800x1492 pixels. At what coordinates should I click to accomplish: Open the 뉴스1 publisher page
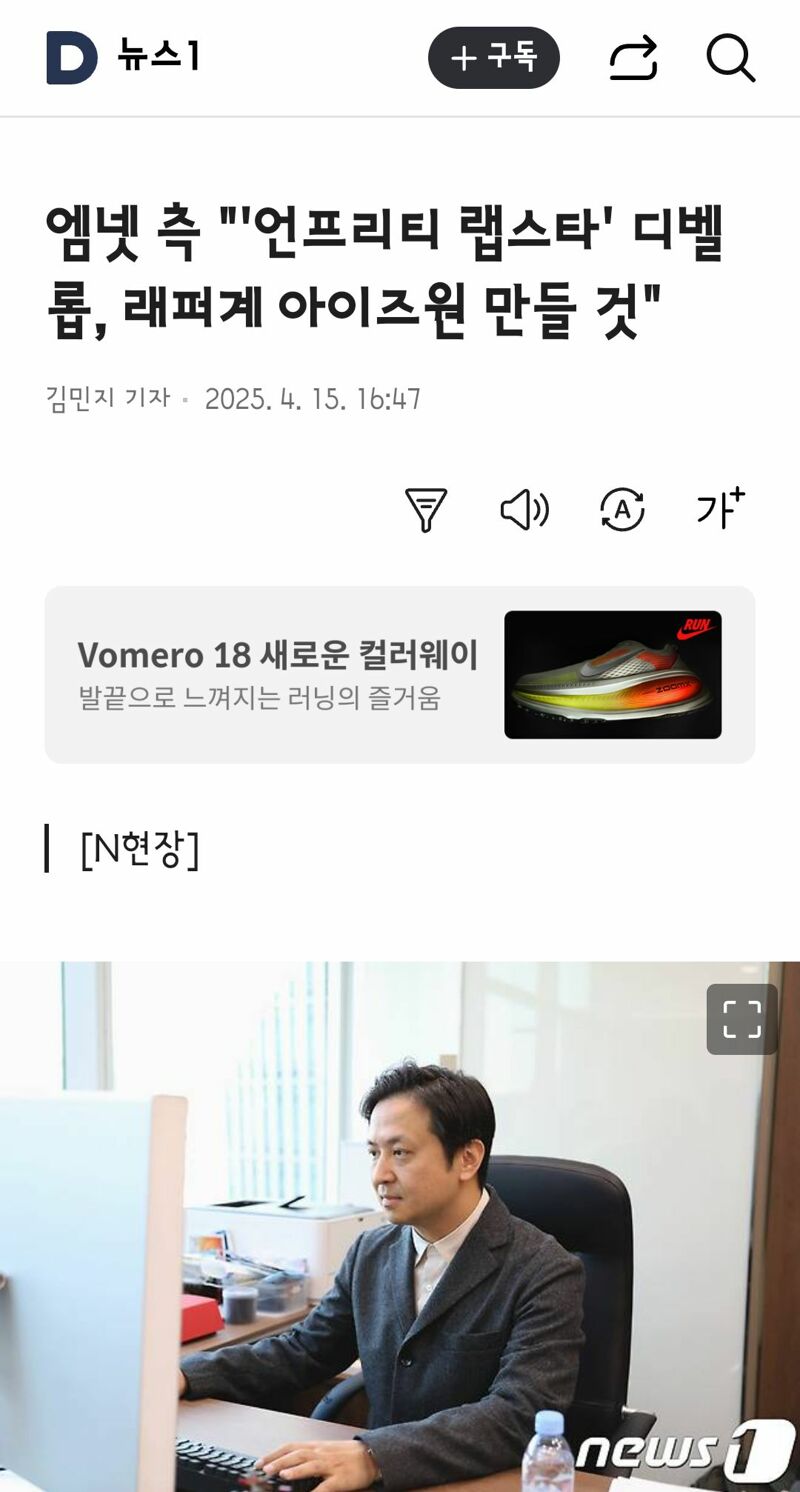[x=160, y=57]
